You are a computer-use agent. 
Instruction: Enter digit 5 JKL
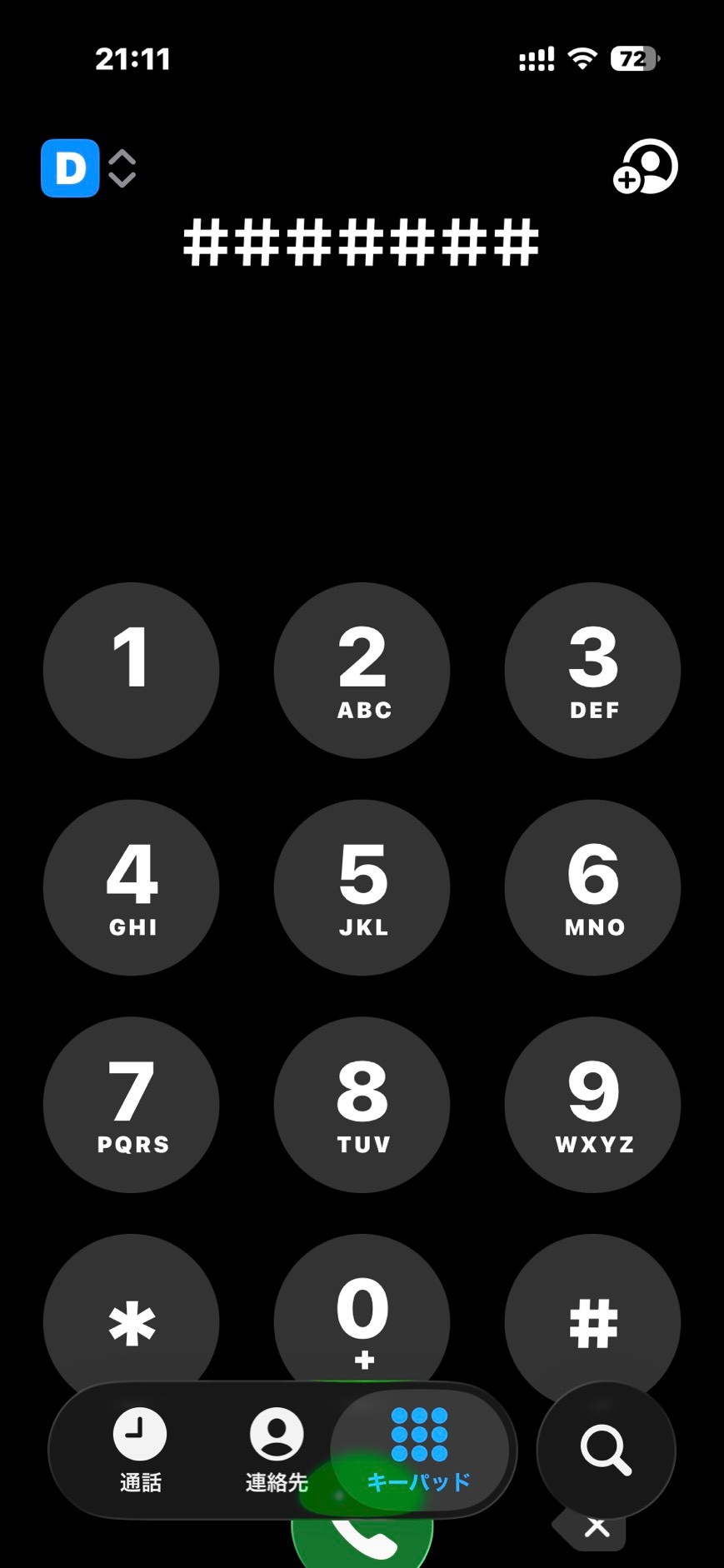pyautogui.click(x=362, y=887)
